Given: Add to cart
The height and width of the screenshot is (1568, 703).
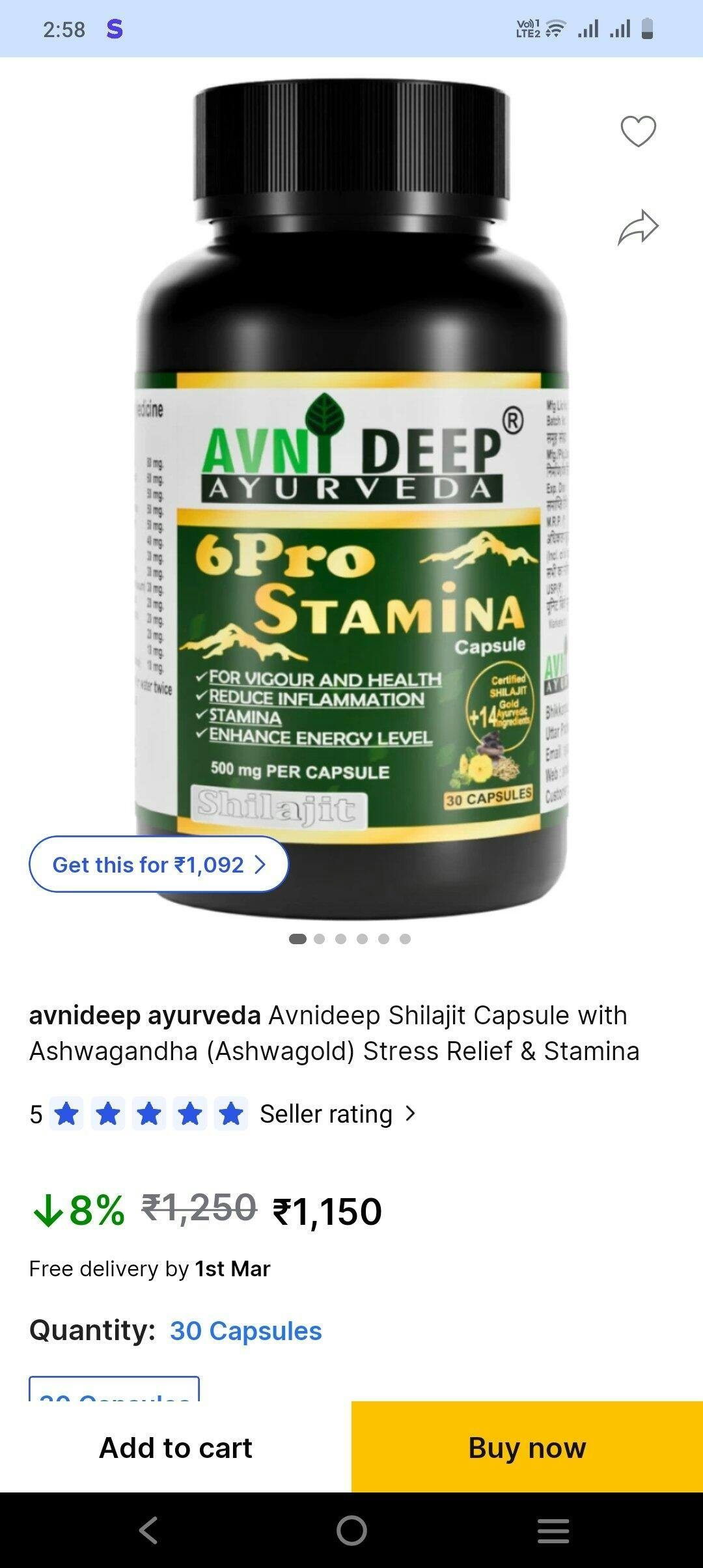Looking at the screenshot, I should pos(176,1448).
